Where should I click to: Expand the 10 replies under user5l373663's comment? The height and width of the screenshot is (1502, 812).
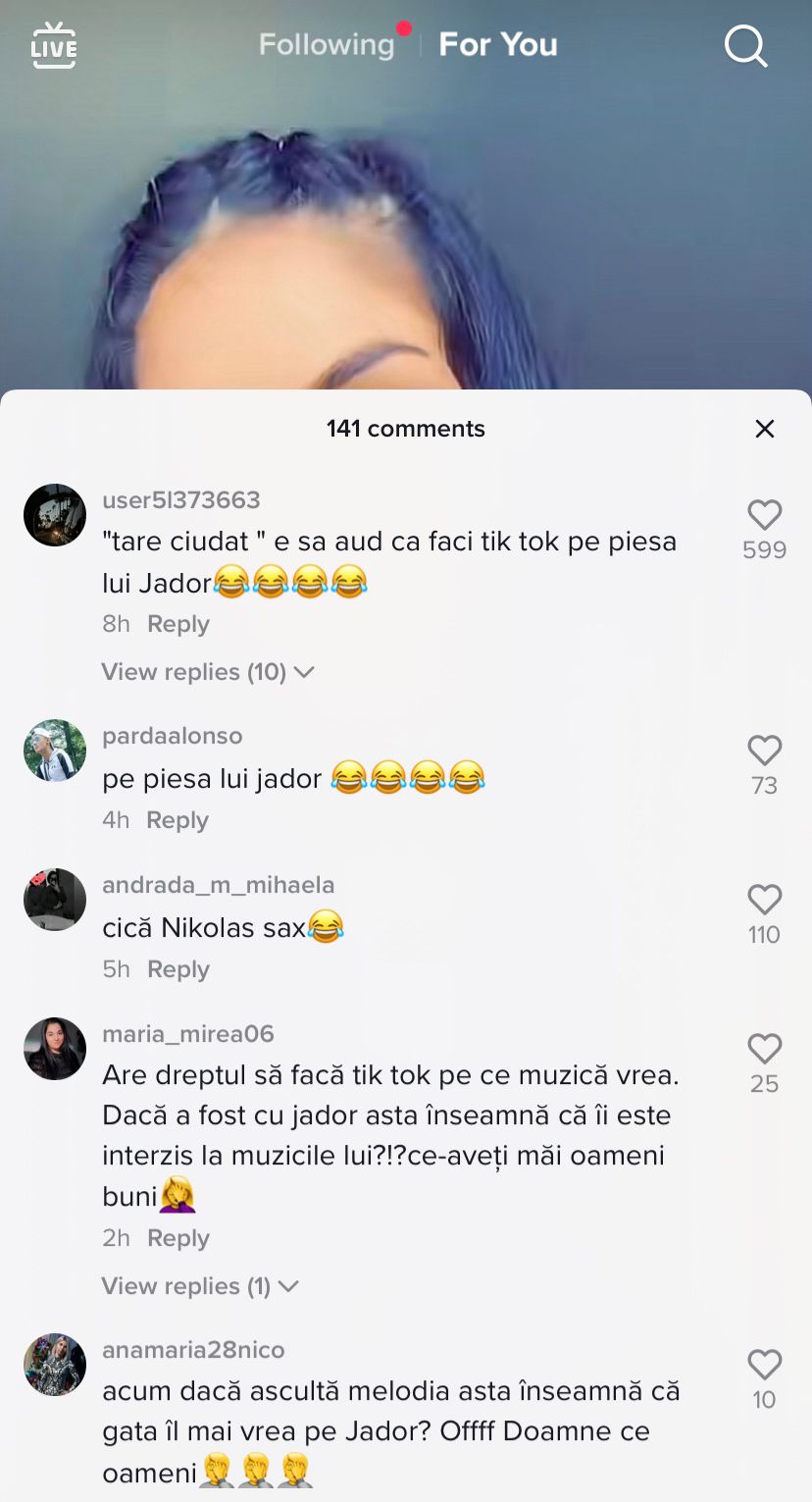coord(207,672)
